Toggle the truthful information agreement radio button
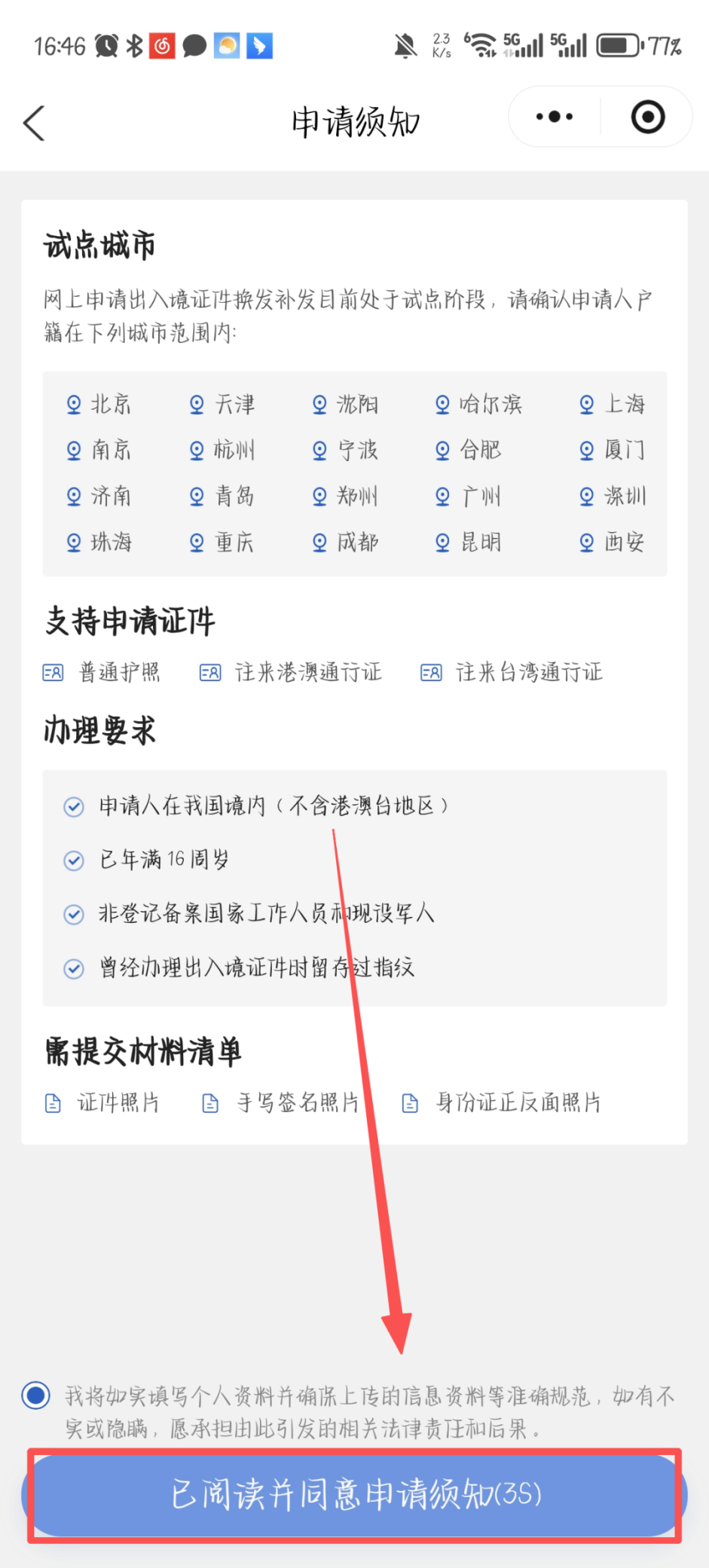This screenshot has width=709, height=1568. 36,1395
